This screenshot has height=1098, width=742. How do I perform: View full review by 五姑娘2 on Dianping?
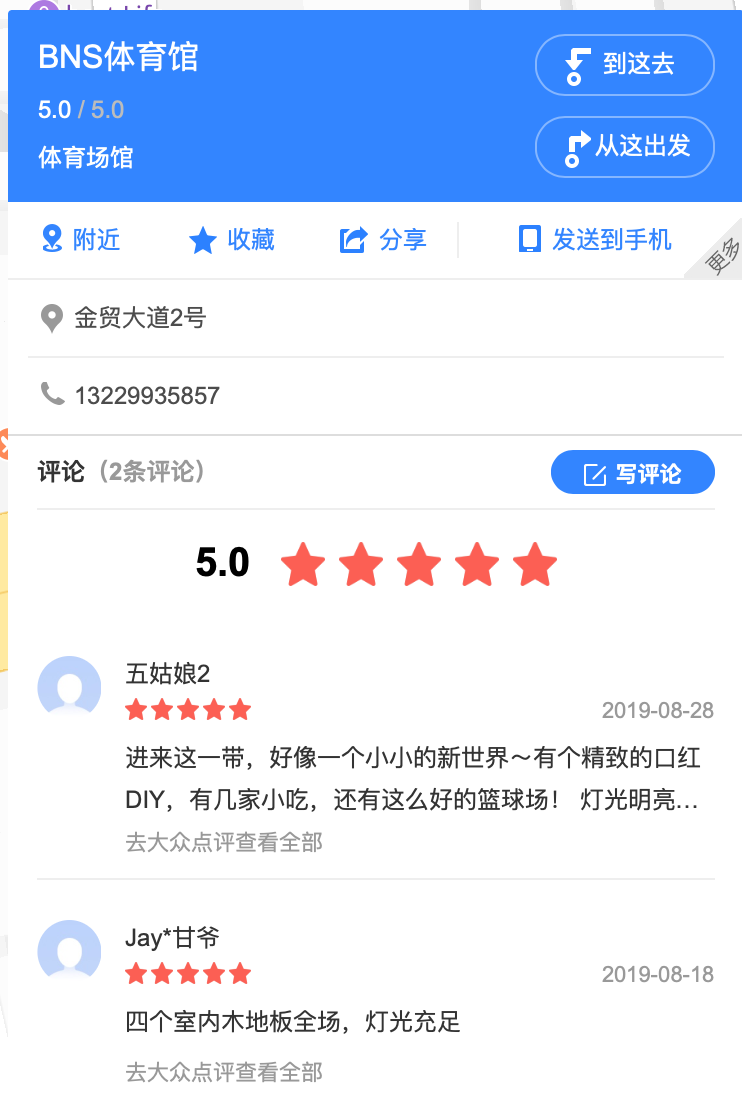[x=224, y=842]
